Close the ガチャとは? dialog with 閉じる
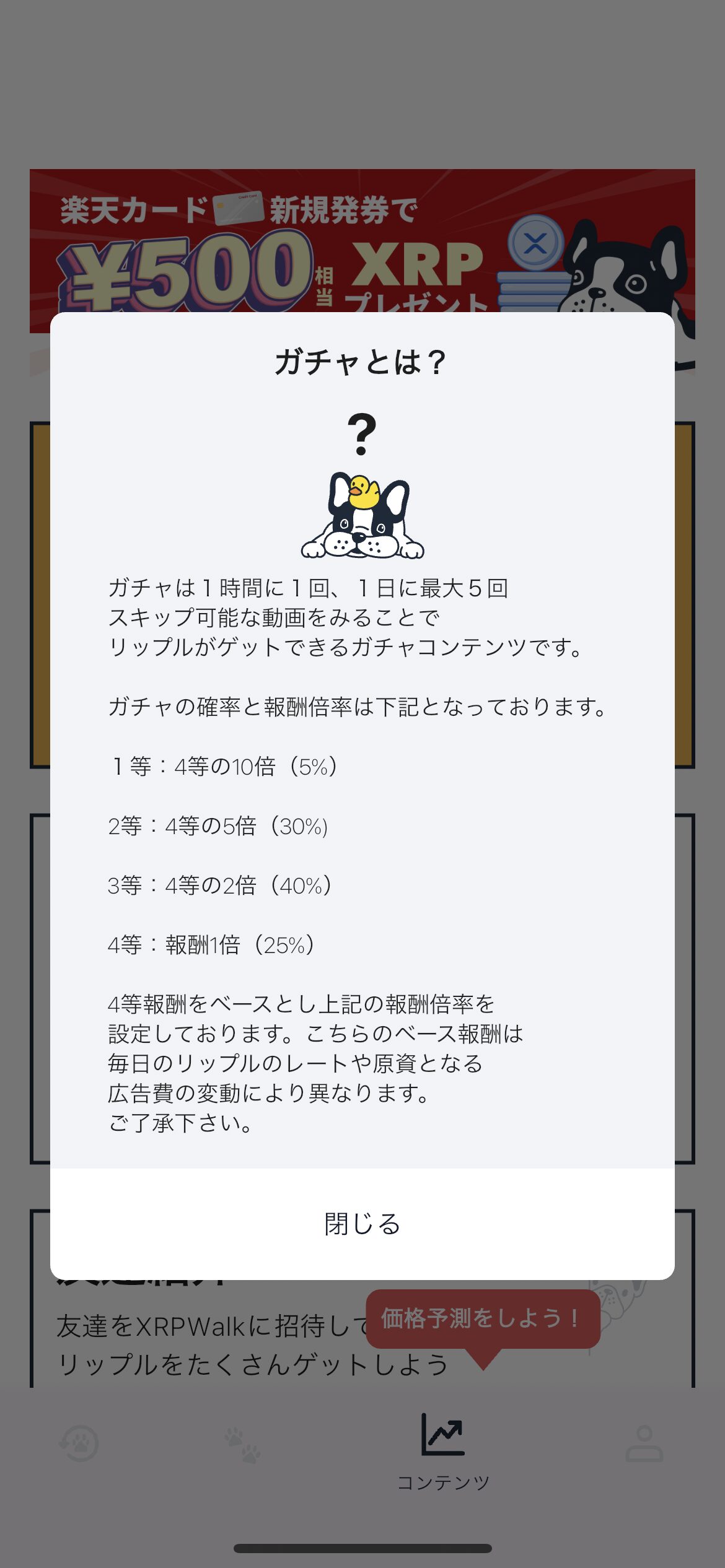Screen dimensions: 725x1568 tap(362, 1224)
